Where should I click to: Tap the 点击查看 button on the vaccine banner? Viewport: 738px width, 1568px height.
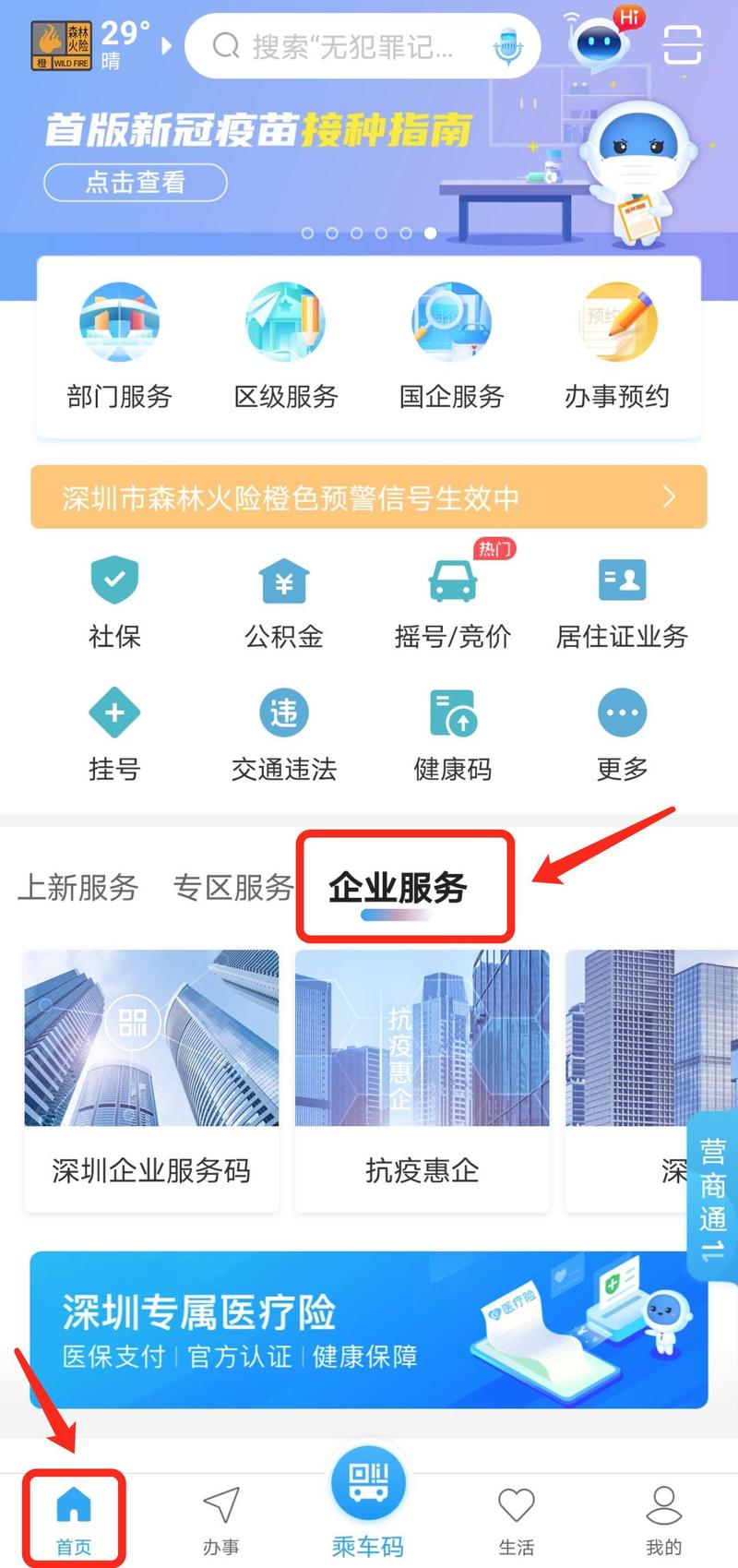point(135,183)
